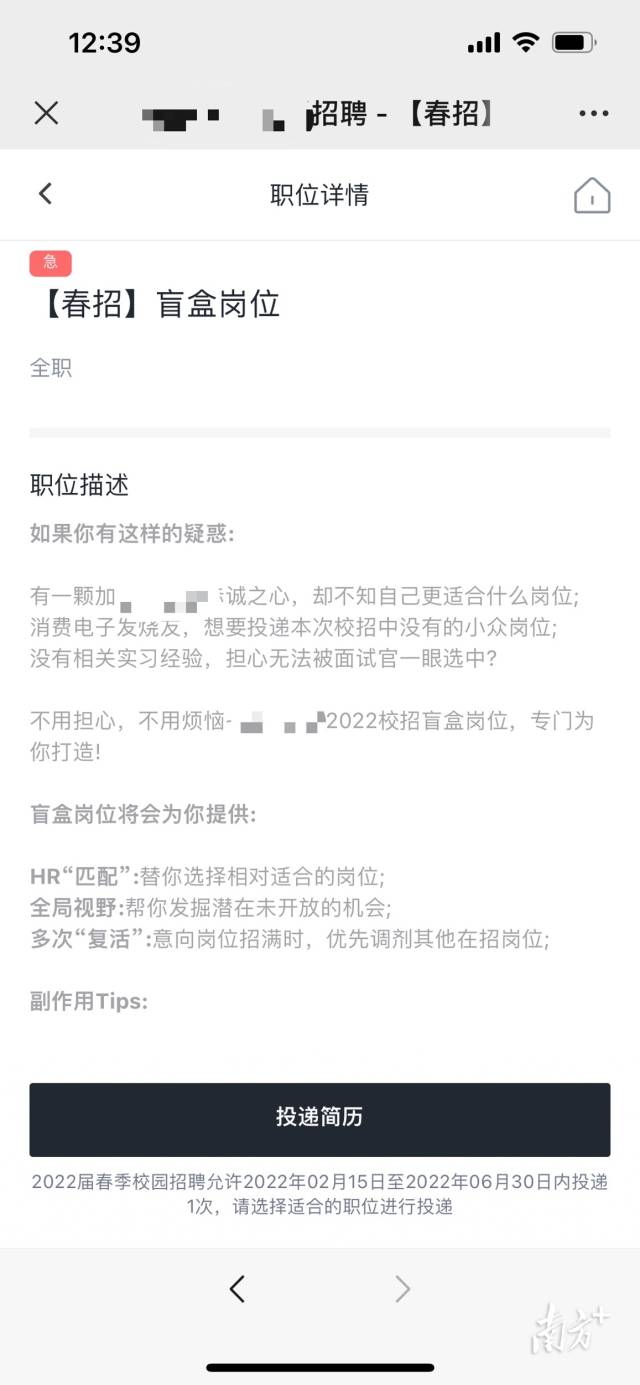Viewport: 640px width, 1385px height.
Task: Tap 投递简历 to submit your resume
Action: [x=320, y=1119]
